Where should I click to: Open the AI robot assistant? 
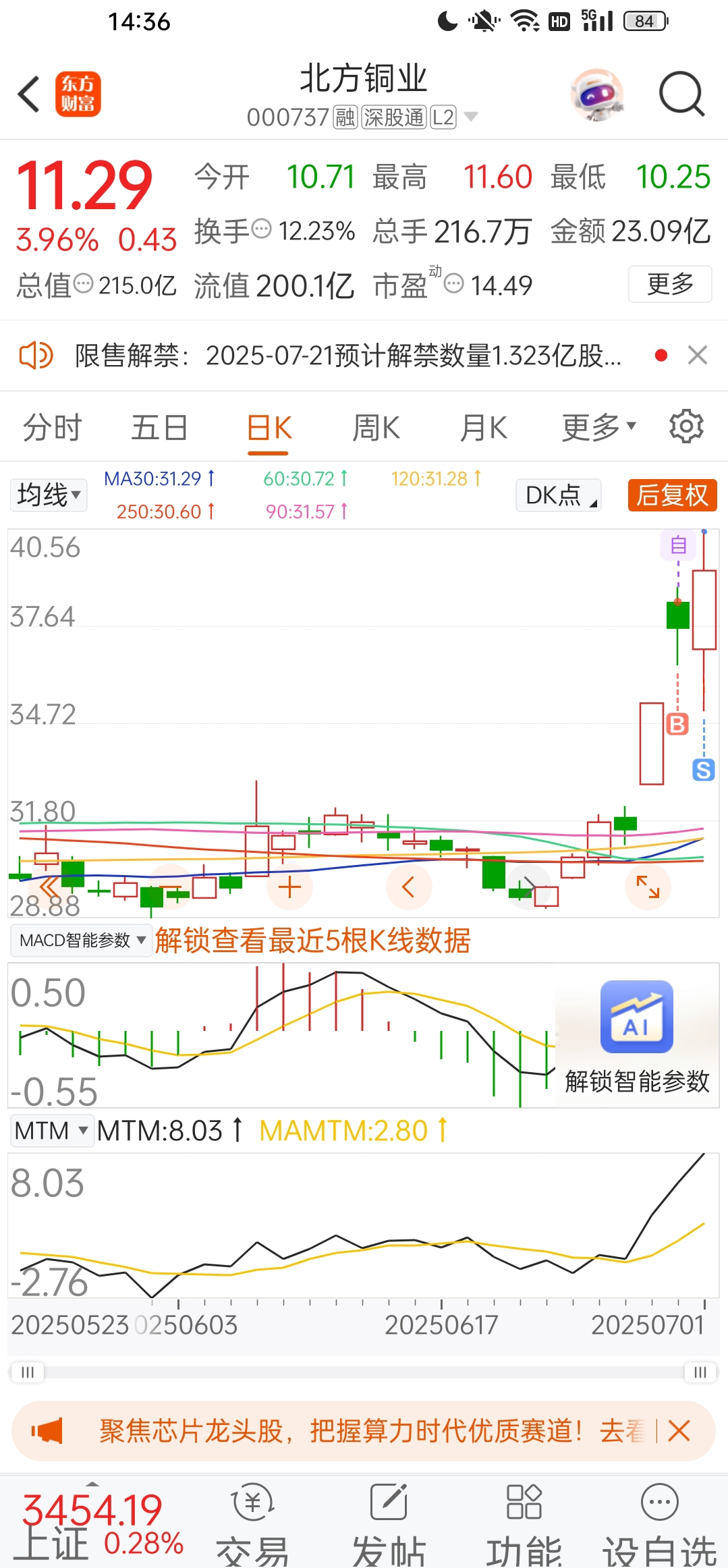[x=596, y=94]
